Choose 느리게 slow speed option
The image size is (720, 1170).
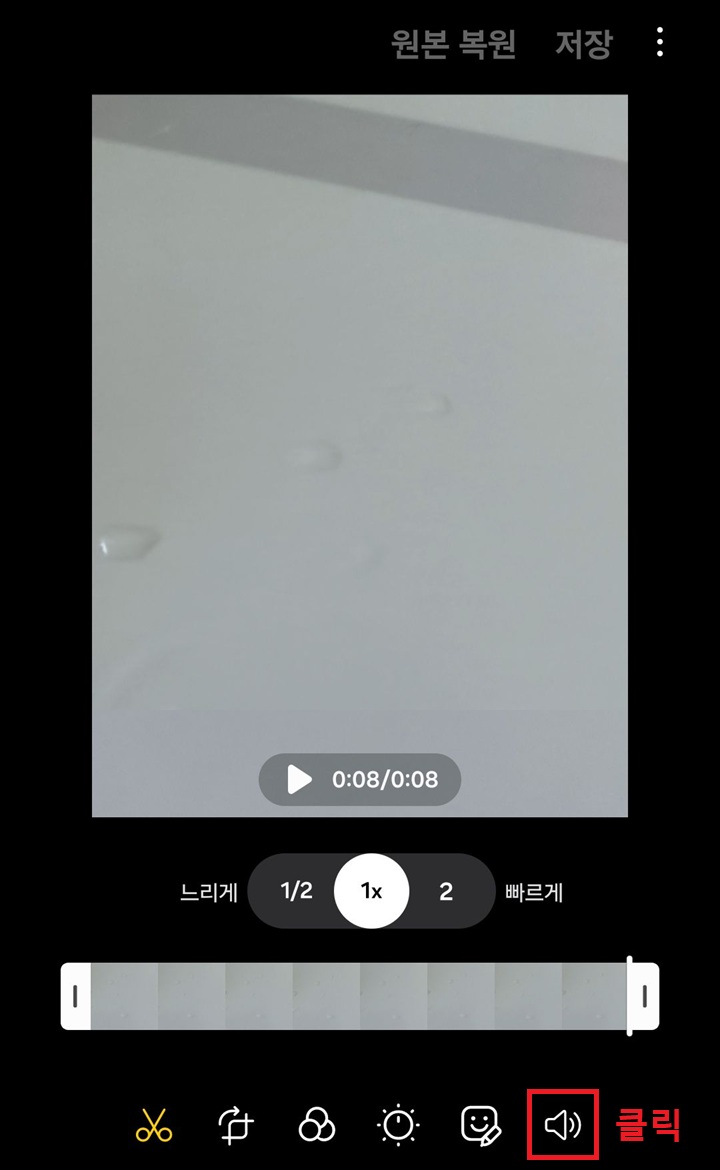208,893
